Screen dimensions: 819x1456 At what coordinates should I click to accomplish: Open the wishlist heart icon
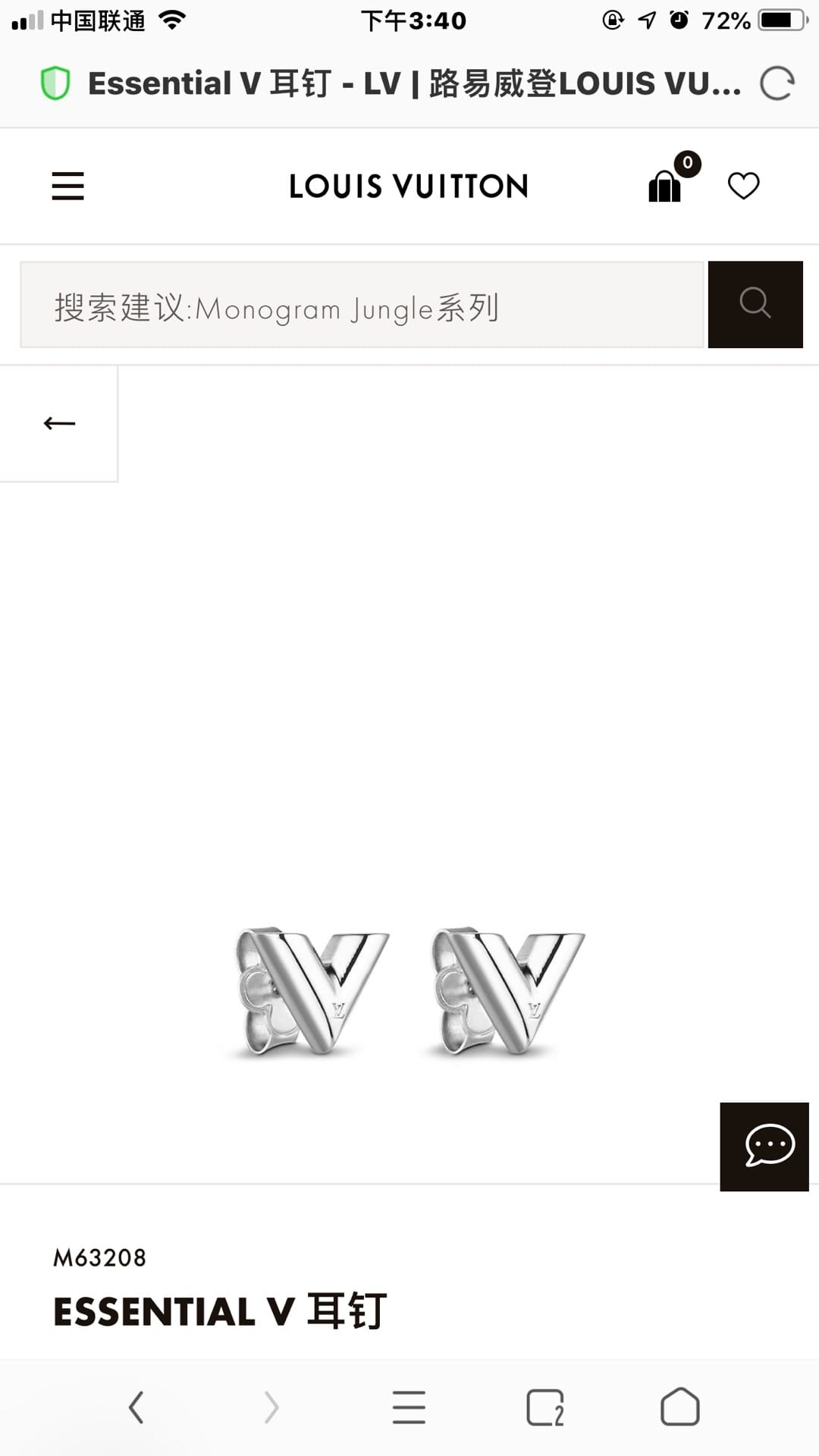click(x=743, y=186)
